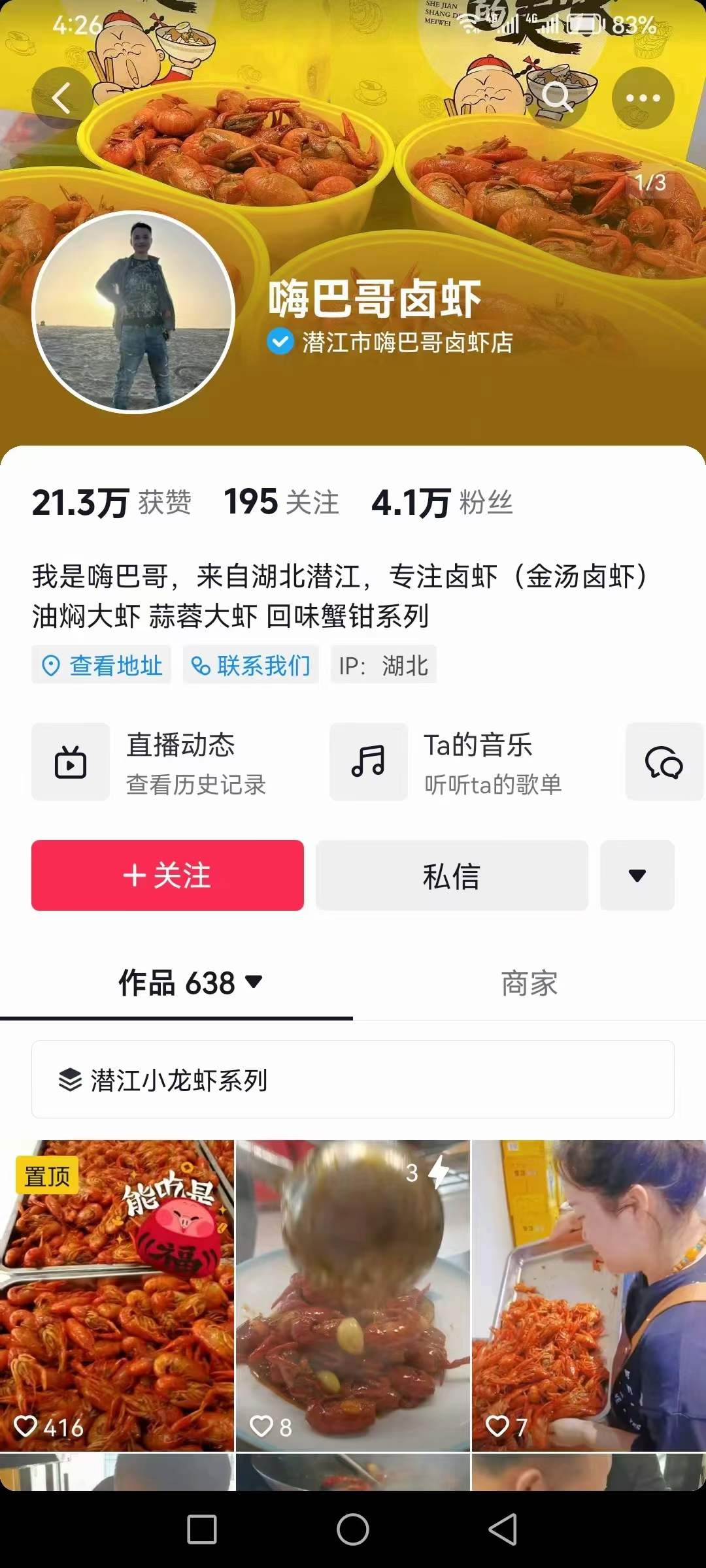Go to the system home screen

point(353,1529)
